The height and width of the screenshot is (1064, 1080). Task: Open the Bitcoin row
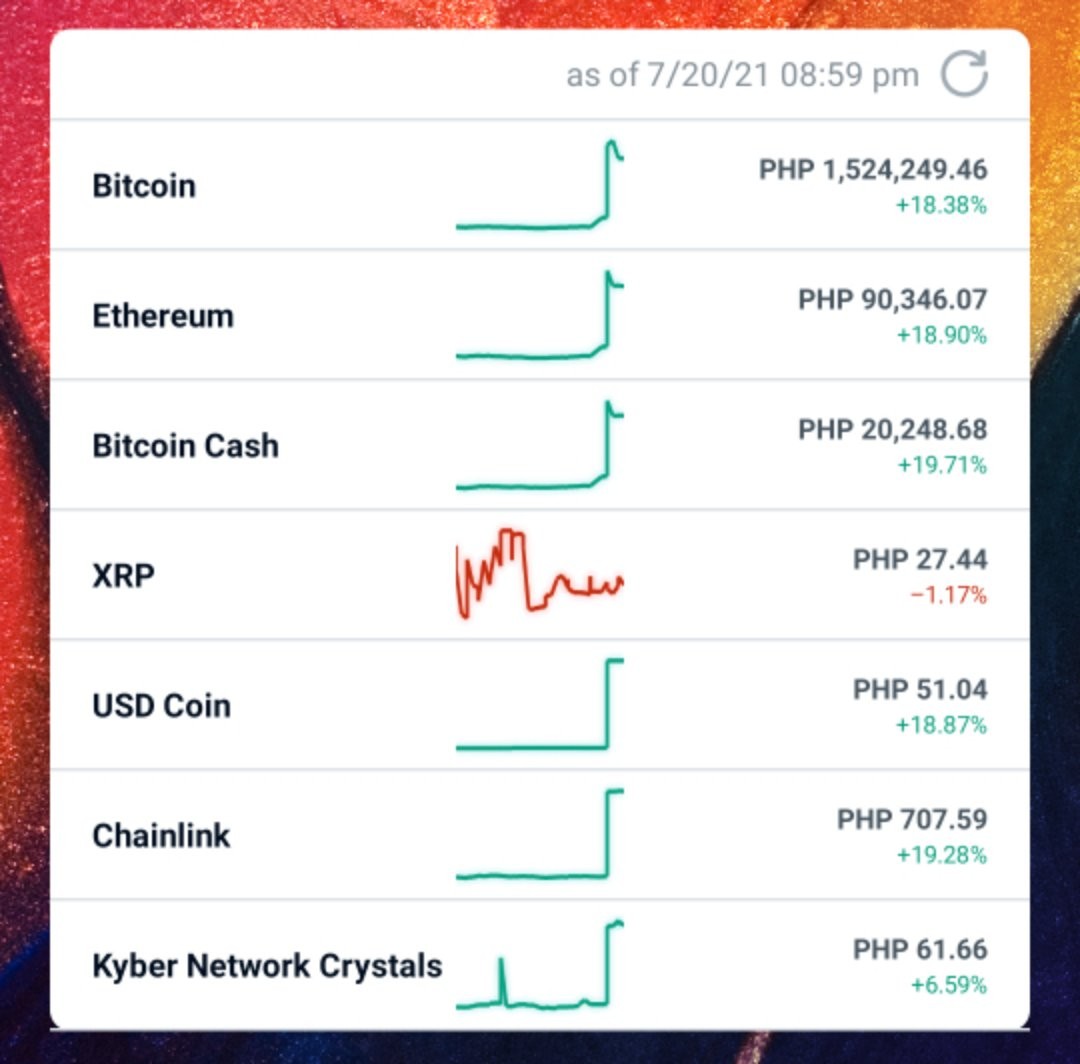coord(540,185)
